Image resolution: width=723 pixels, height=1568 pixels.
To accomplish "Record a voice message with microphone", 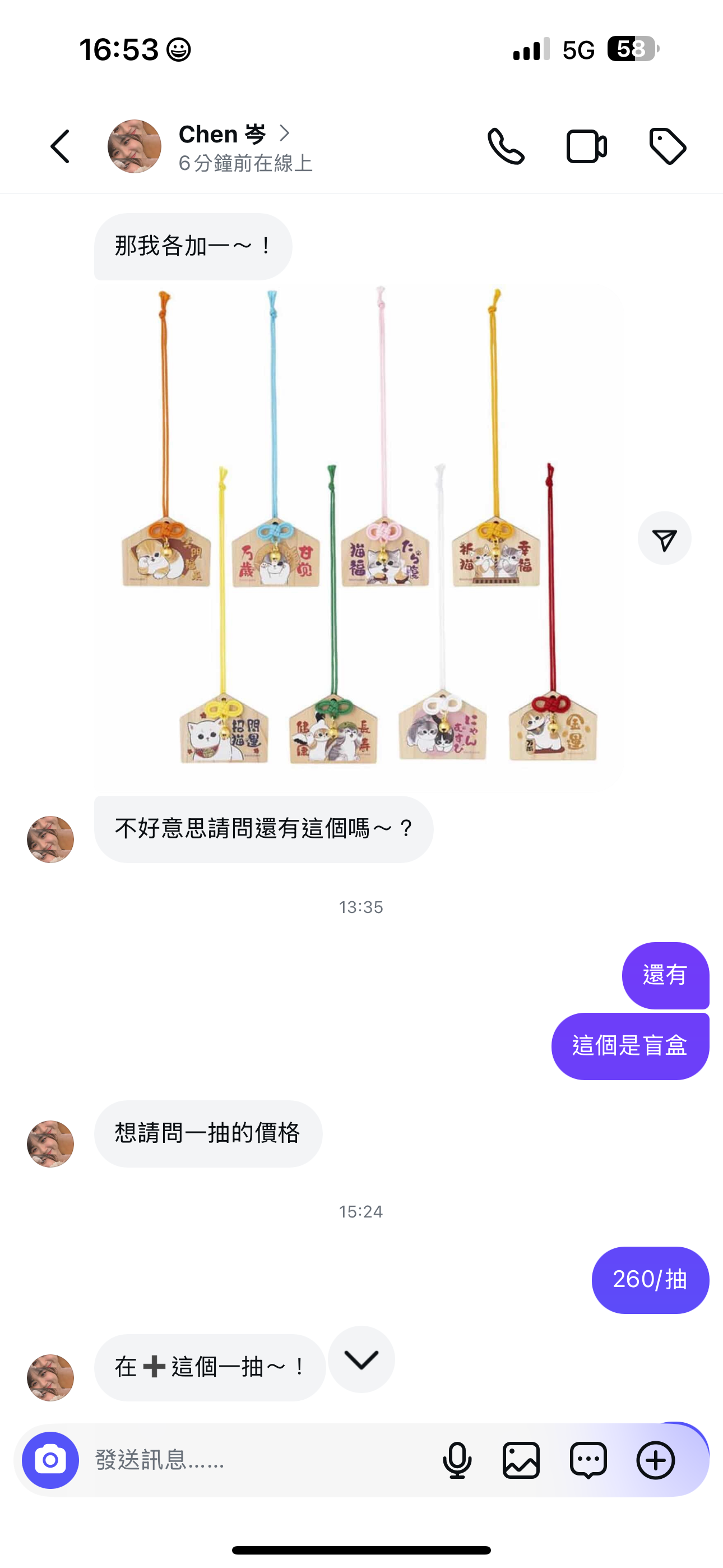I will click(x=457, y=1460).
